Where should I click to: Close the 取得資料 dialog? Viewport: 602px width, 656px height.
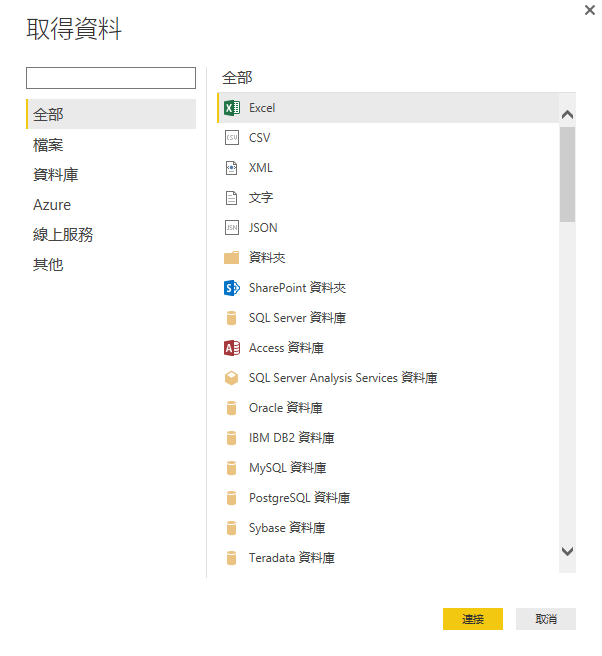(591, 9)
